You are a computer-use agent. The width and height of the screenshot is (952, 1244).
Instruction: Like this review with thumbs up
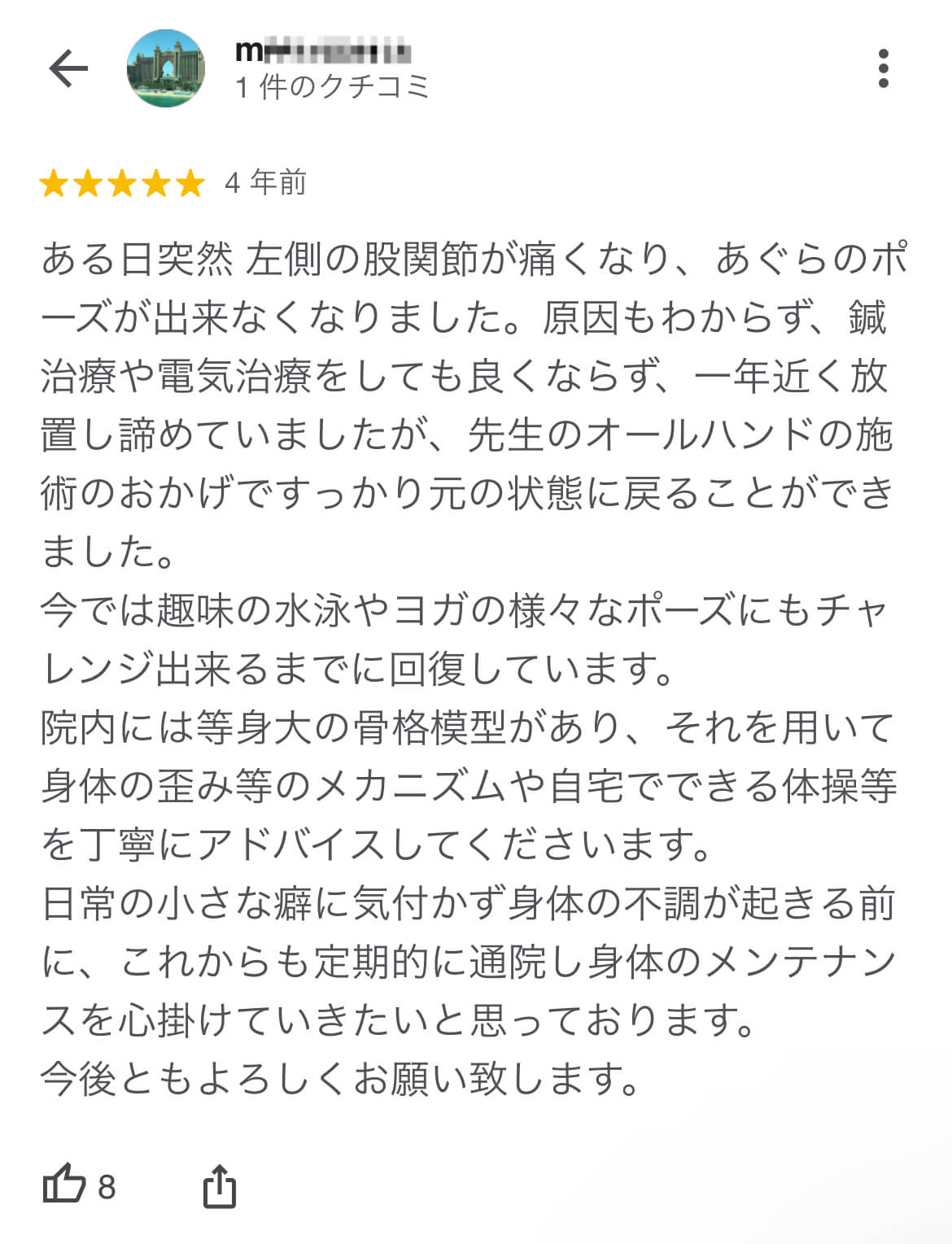[x=64, y=1184]
